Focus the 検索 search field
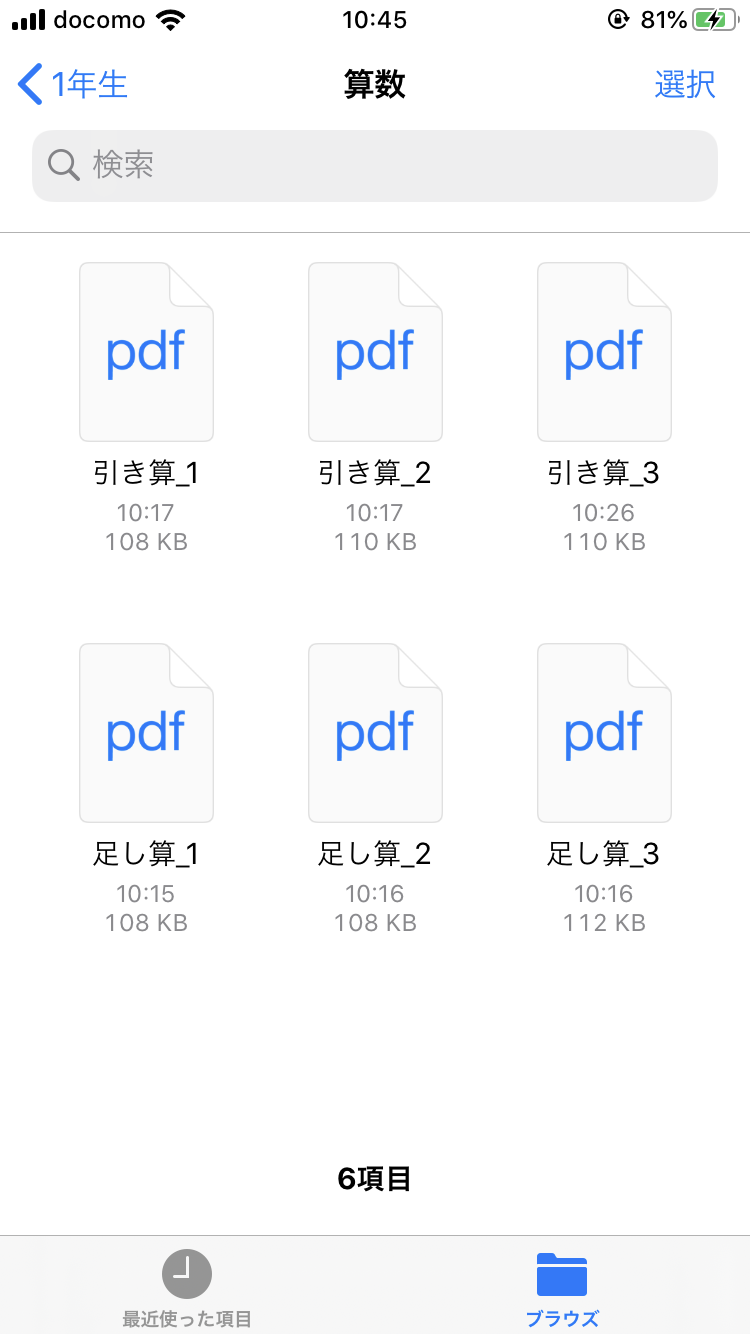Image resolution: width=750 pixels, height=1334 pixels. [x=375, y=165]
